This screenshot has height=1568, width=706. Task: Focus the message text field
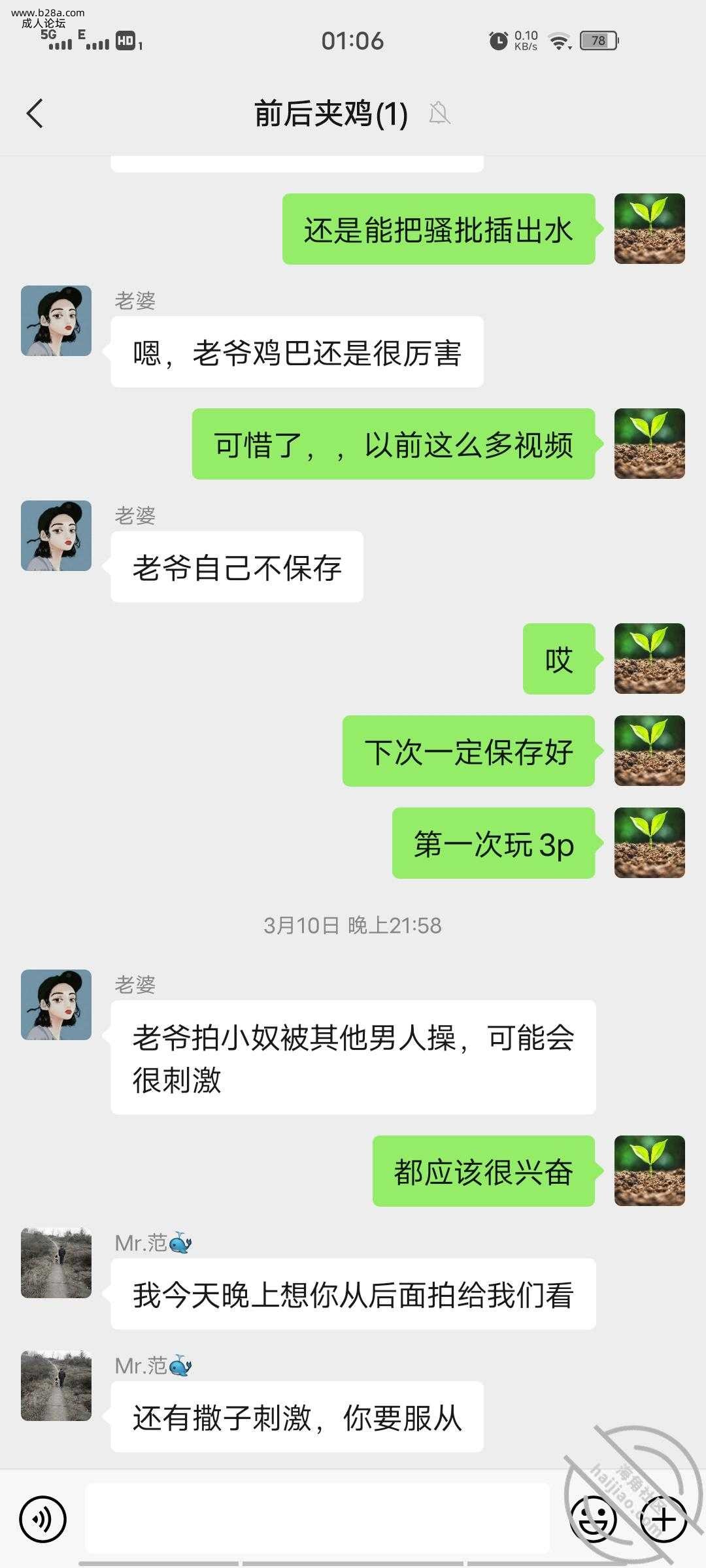tap(317, 1518)
